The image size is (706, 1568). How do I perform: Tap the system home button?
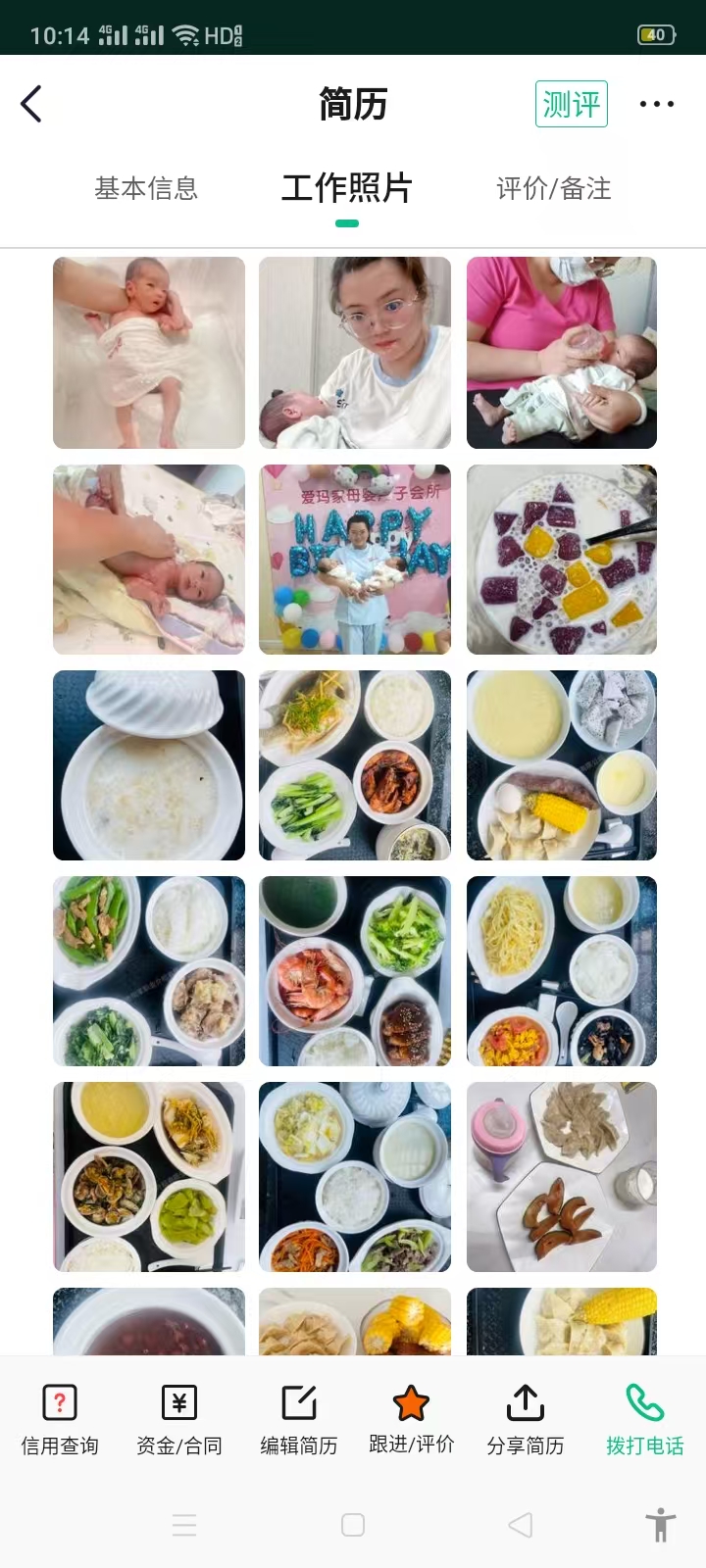click(353, 1525)
